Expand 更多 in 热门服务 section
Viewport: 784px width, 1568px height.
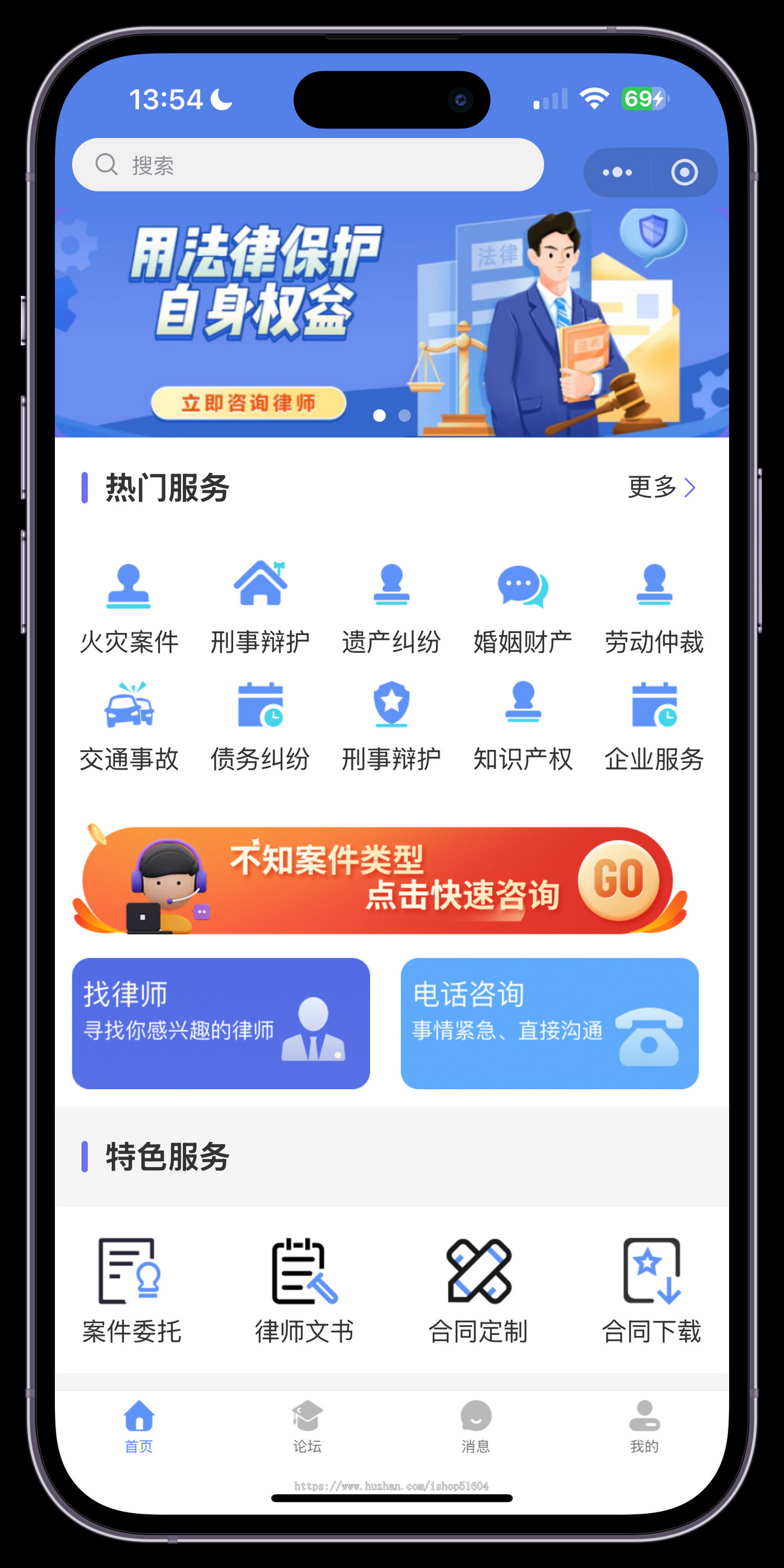pos(661,487)
